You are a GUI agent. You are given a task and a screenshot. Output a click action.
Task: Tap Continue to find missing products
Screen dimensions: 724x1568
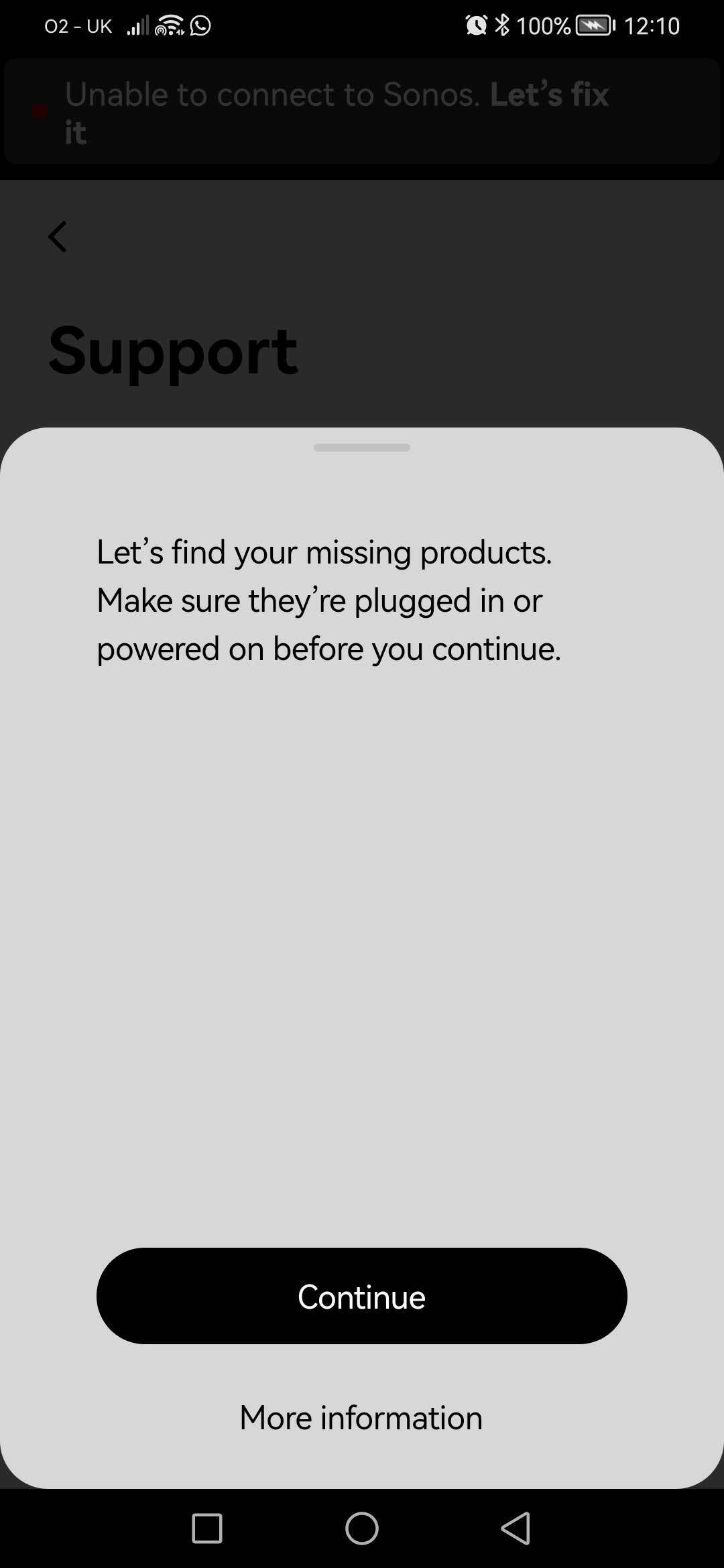coord(362,1295)
